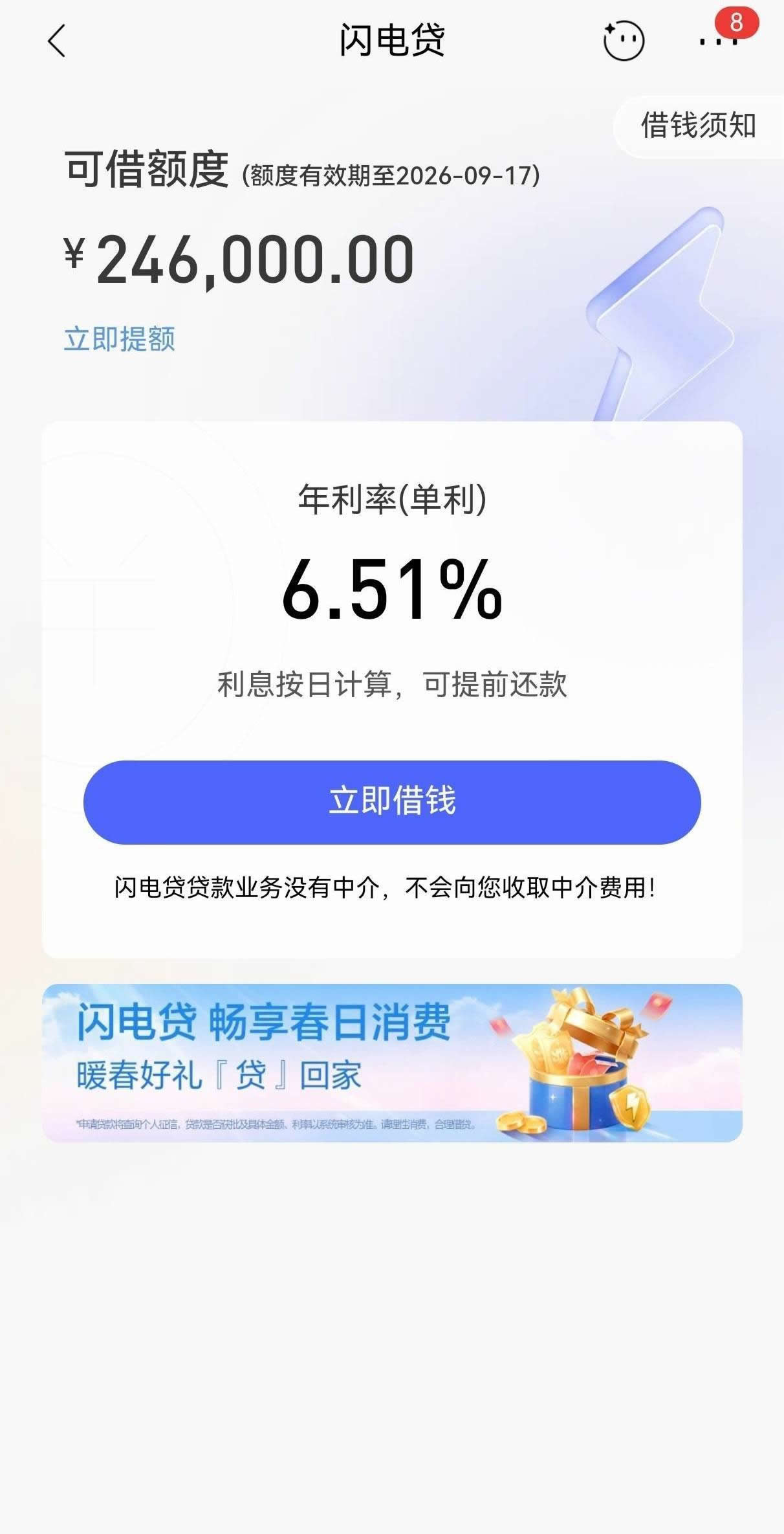Tap the 立即提额 link
Image resolution: width=784 pixels, height=1534 pixels.
point(120,339)
